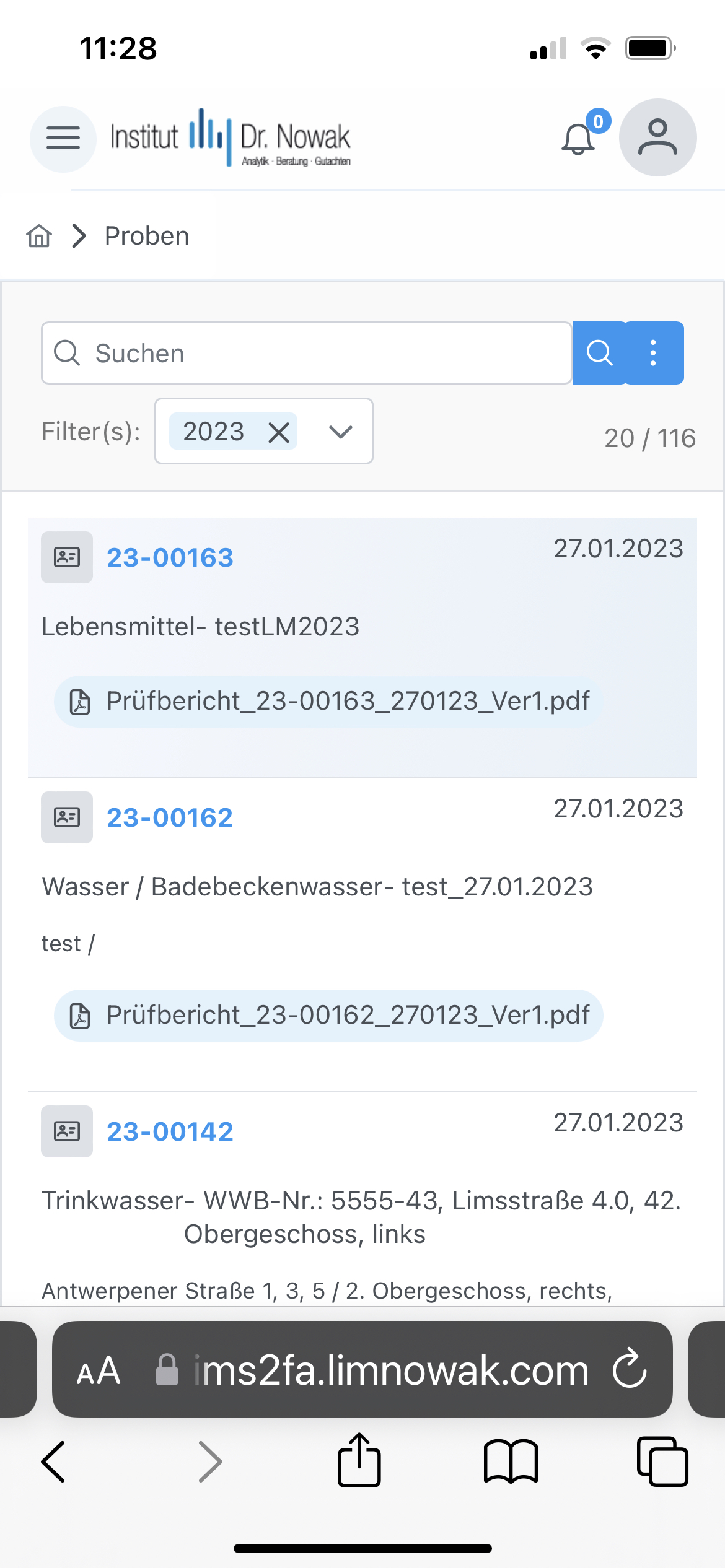Open search options three-dot menu
725x1568 pixels.
click(653, 353)
